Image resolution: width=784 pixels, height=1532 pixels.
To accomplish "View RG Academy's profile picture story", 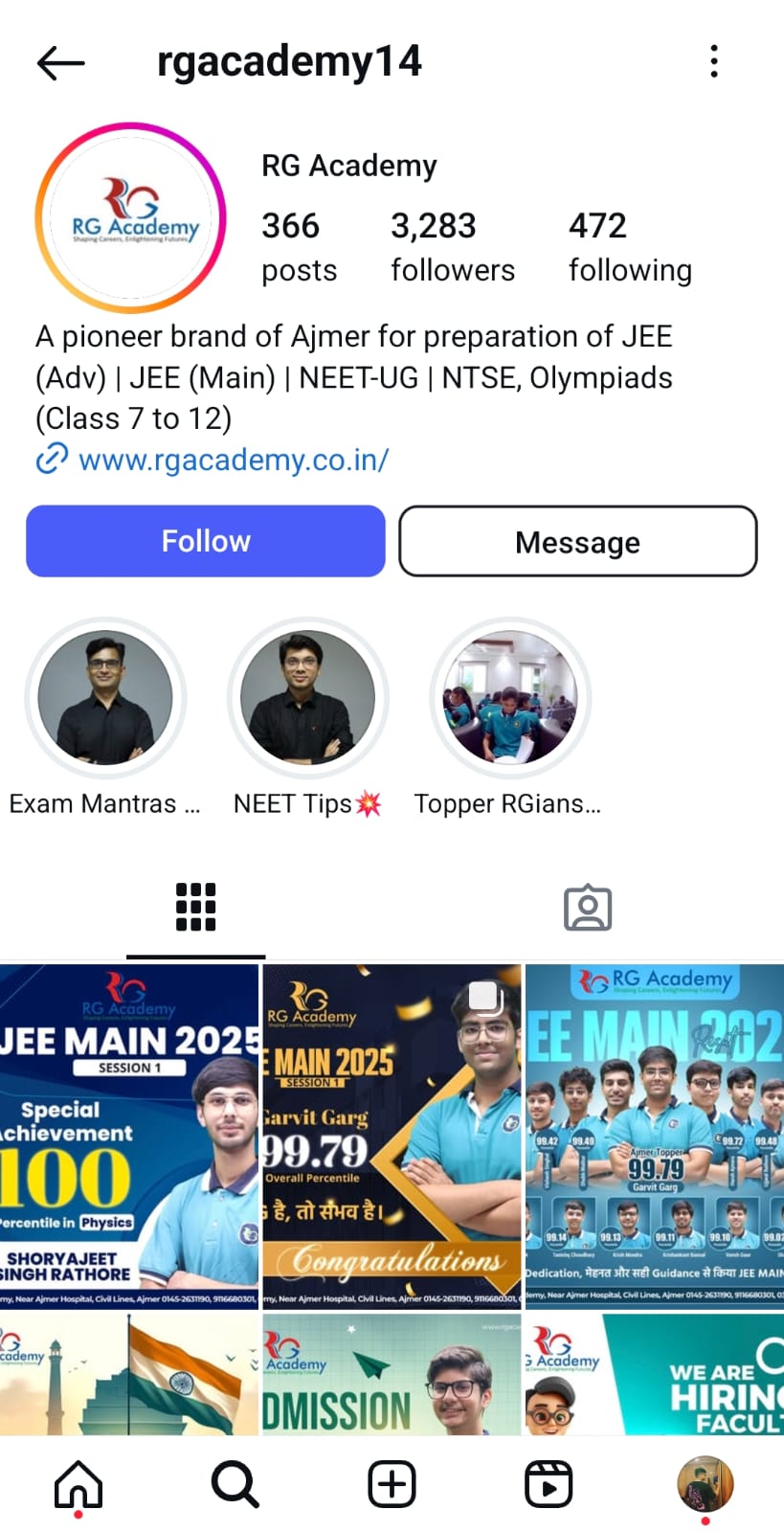I will coord(131,218).
